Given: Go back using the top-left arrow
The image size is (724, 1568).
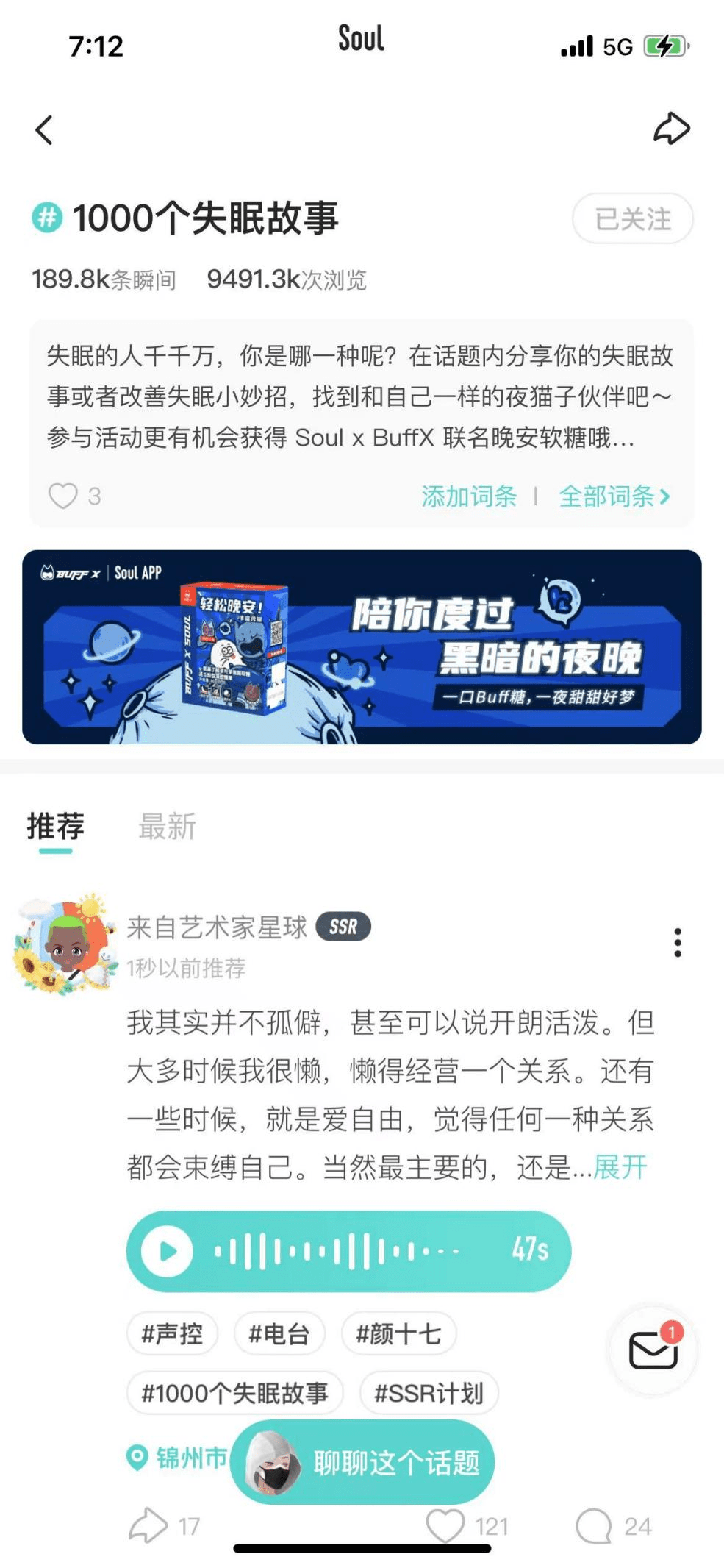Looking at the screenshot, I should (x=45, y=130).
